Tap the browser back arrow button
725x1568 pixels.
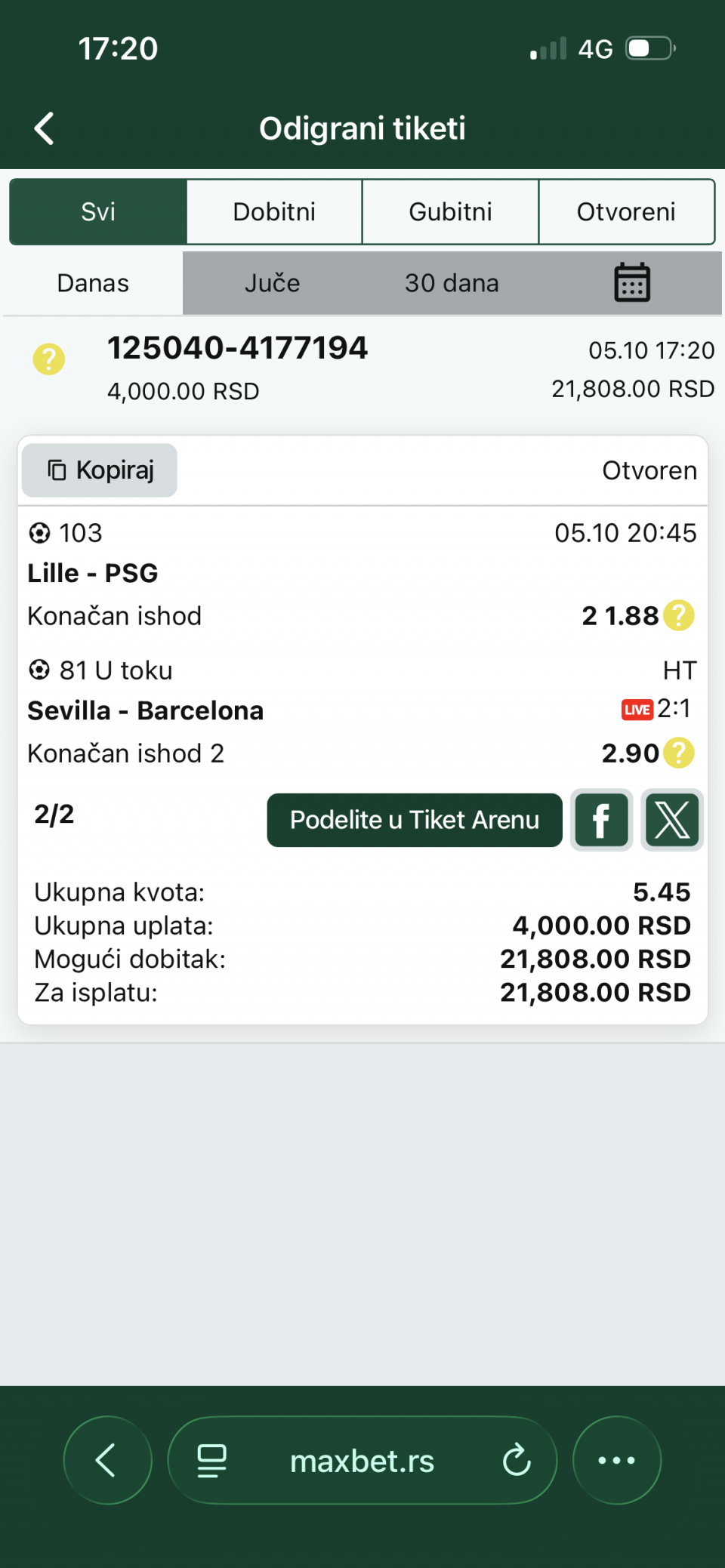[x=107, y=1460]
